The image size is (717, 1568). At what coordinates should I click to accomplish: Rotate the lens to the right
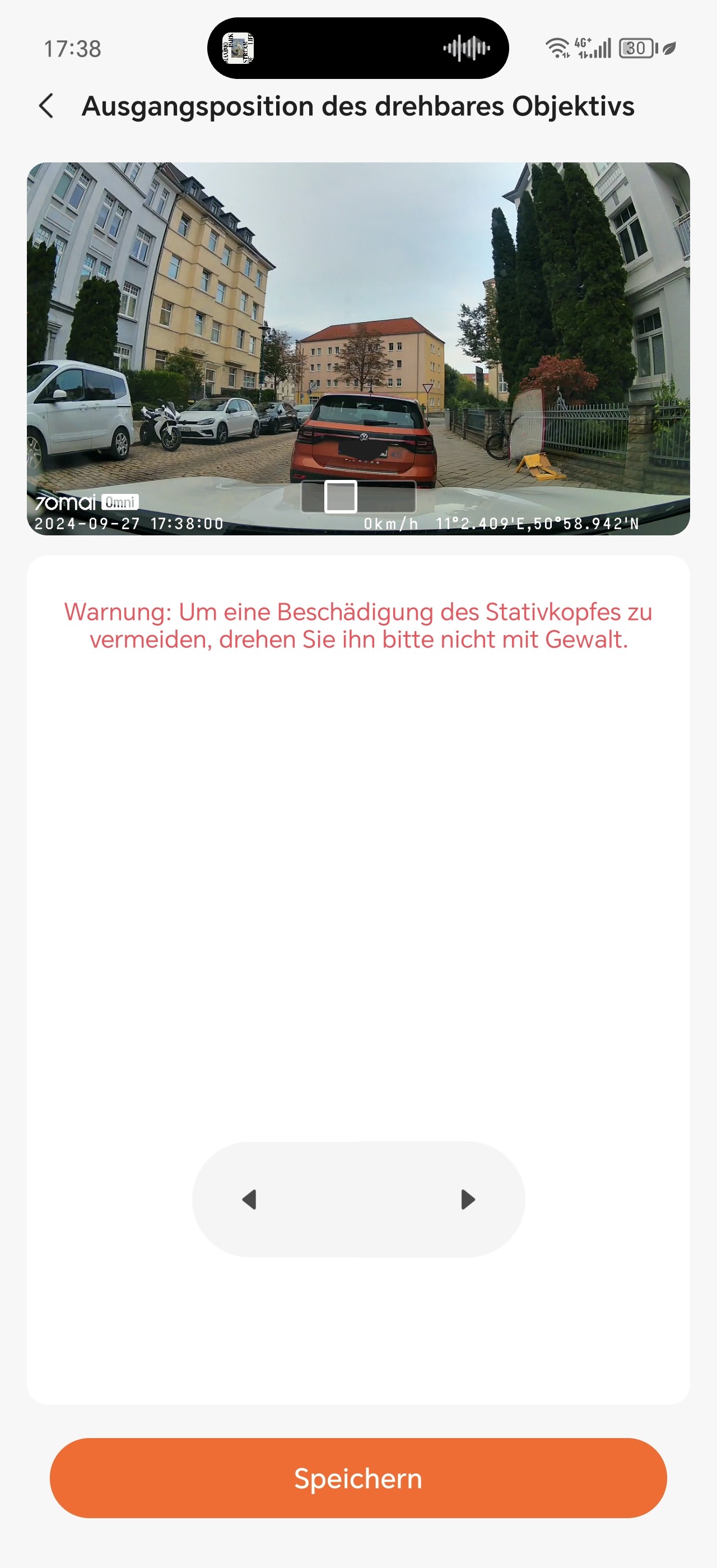click(x=467, y=1199)
